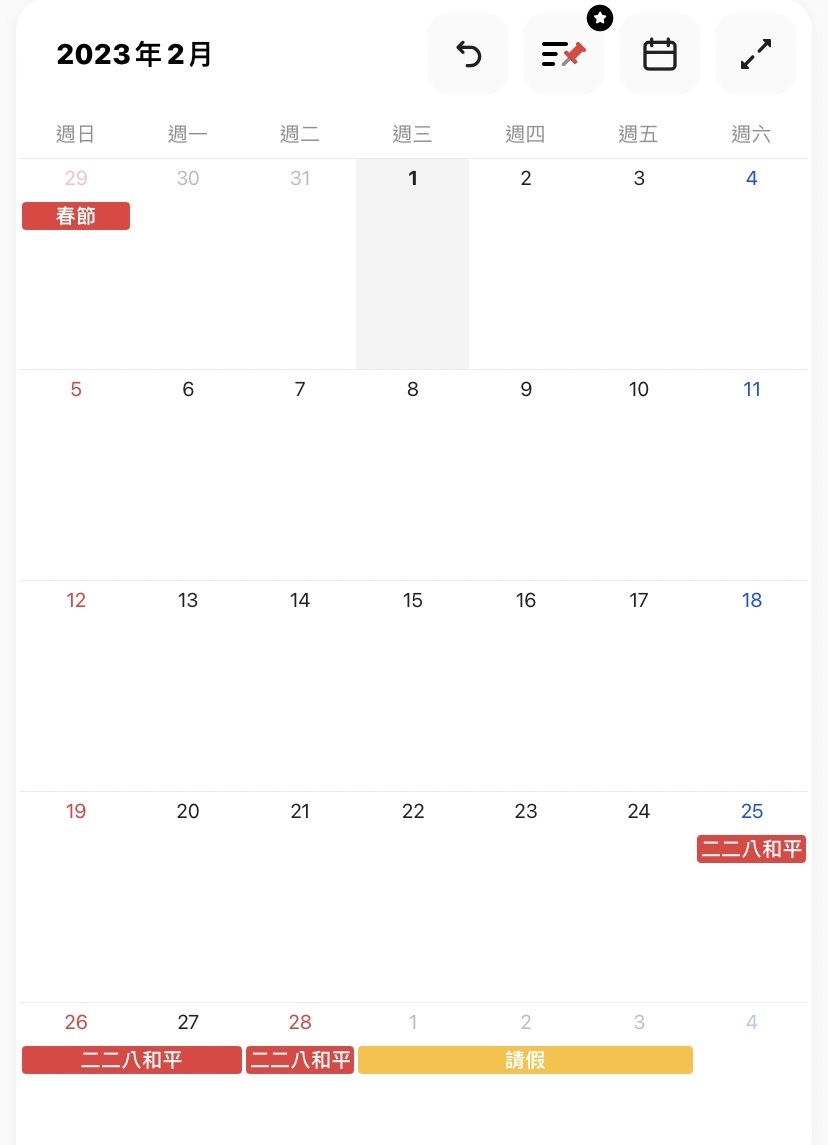Tap the undo arrow icon
The width and height of the screenshot is (828, 1145).
[468, 54]
